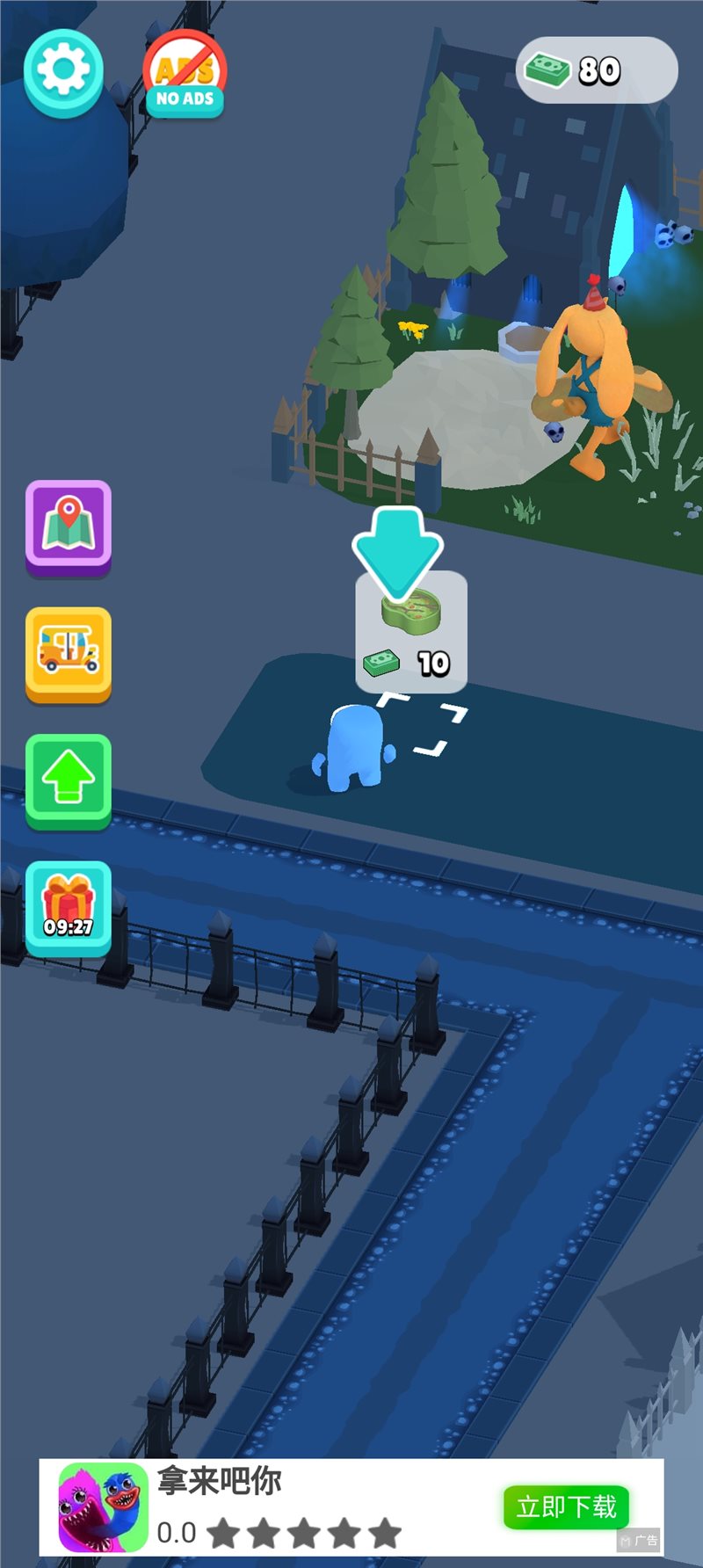Tap the gift box timer button
Viewport: 703px width, 1568px height.
tap(69, 907)
